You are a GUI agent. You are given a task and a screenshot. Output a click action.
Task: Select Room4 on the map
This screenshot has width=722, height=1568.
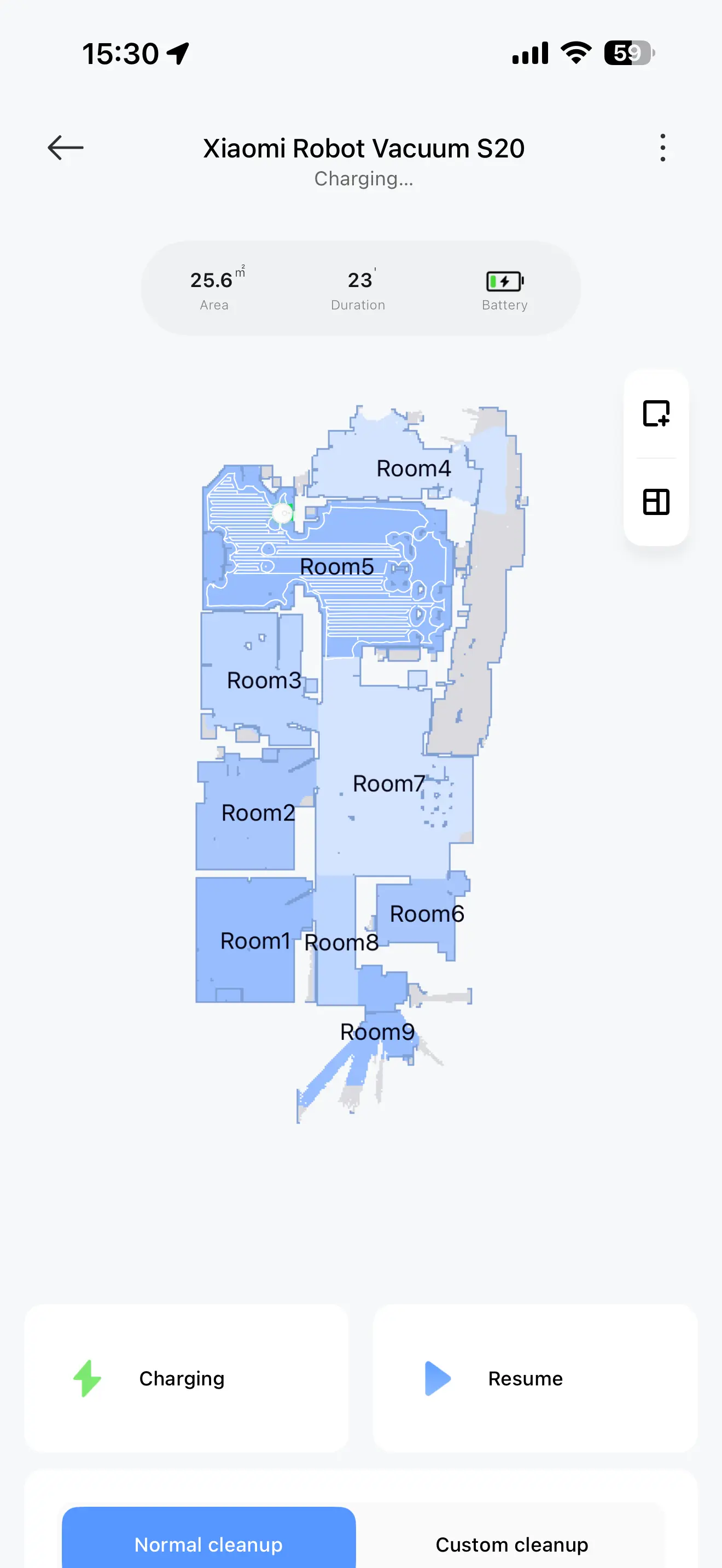click(x=414, y=468)
